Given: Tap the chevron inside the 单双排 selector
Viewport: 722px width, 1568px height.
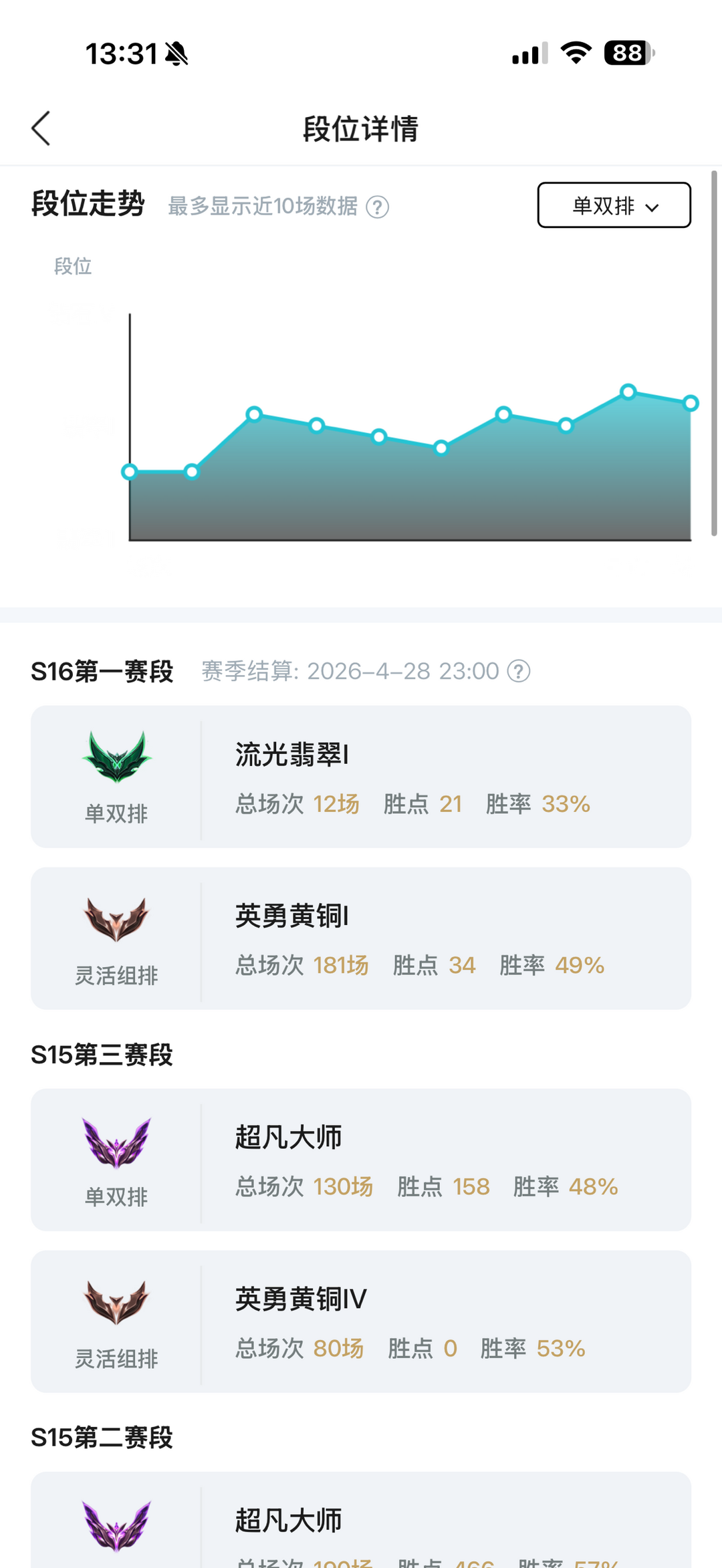Looking at the screenshot, I should coord(652,207).
